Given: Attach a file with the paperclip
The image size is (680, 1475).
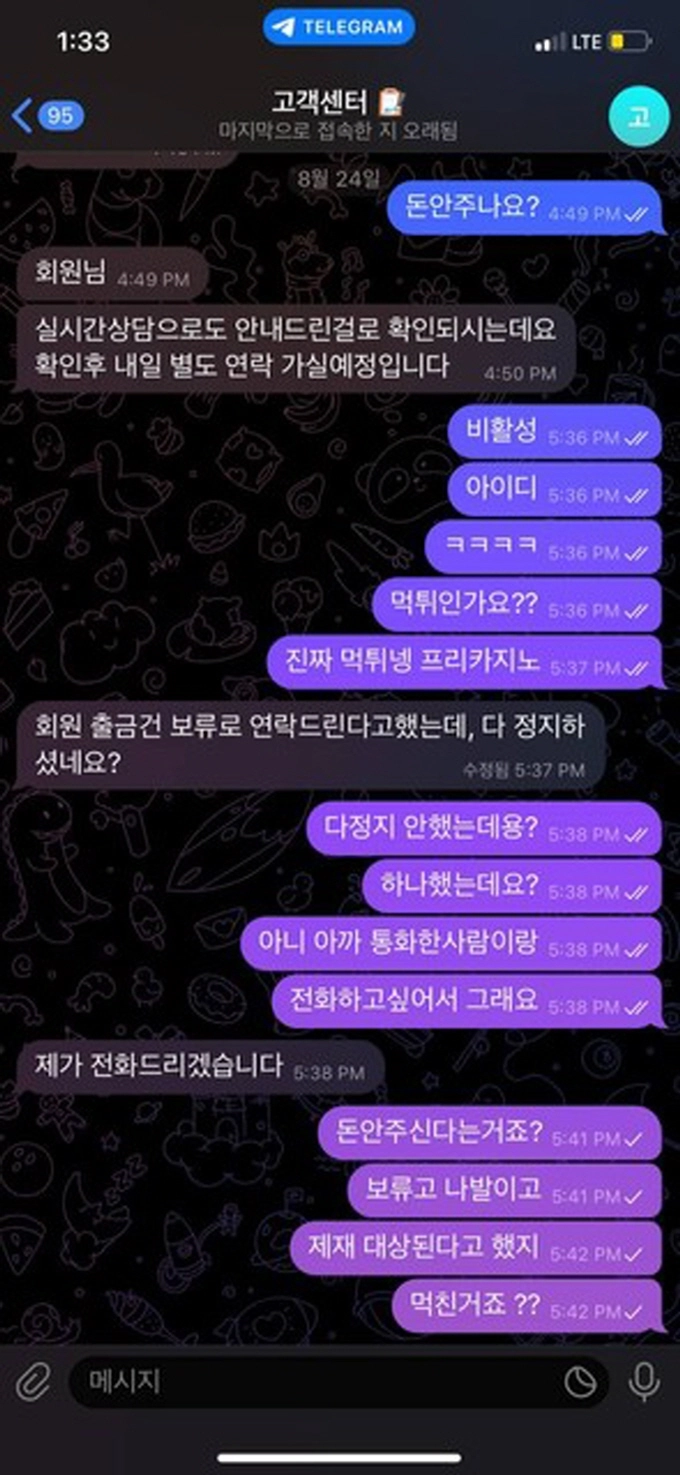Looking at the screenshot, I should (x=33, y=1383).
